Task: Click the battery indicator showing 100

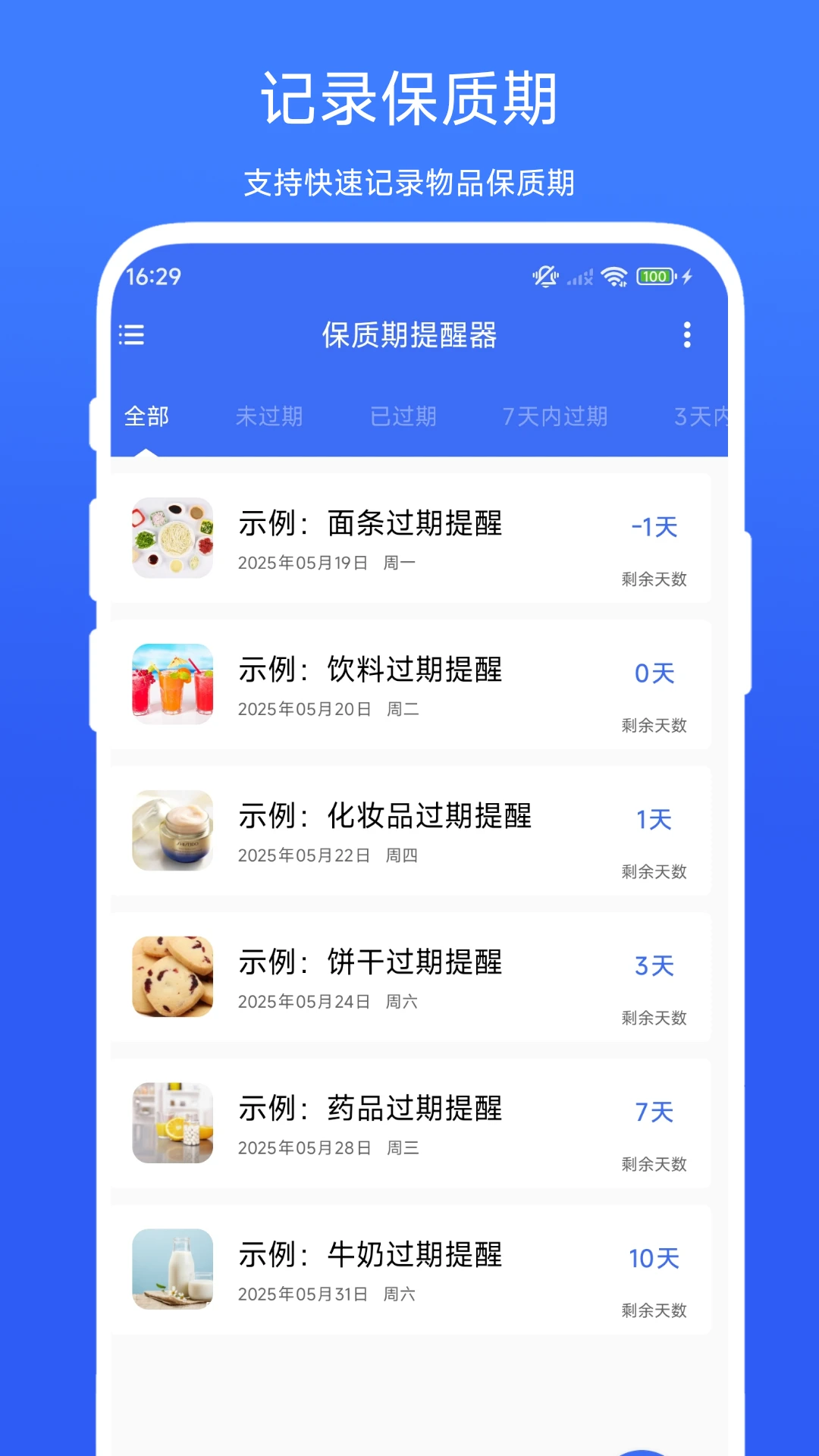Action: 654,277
